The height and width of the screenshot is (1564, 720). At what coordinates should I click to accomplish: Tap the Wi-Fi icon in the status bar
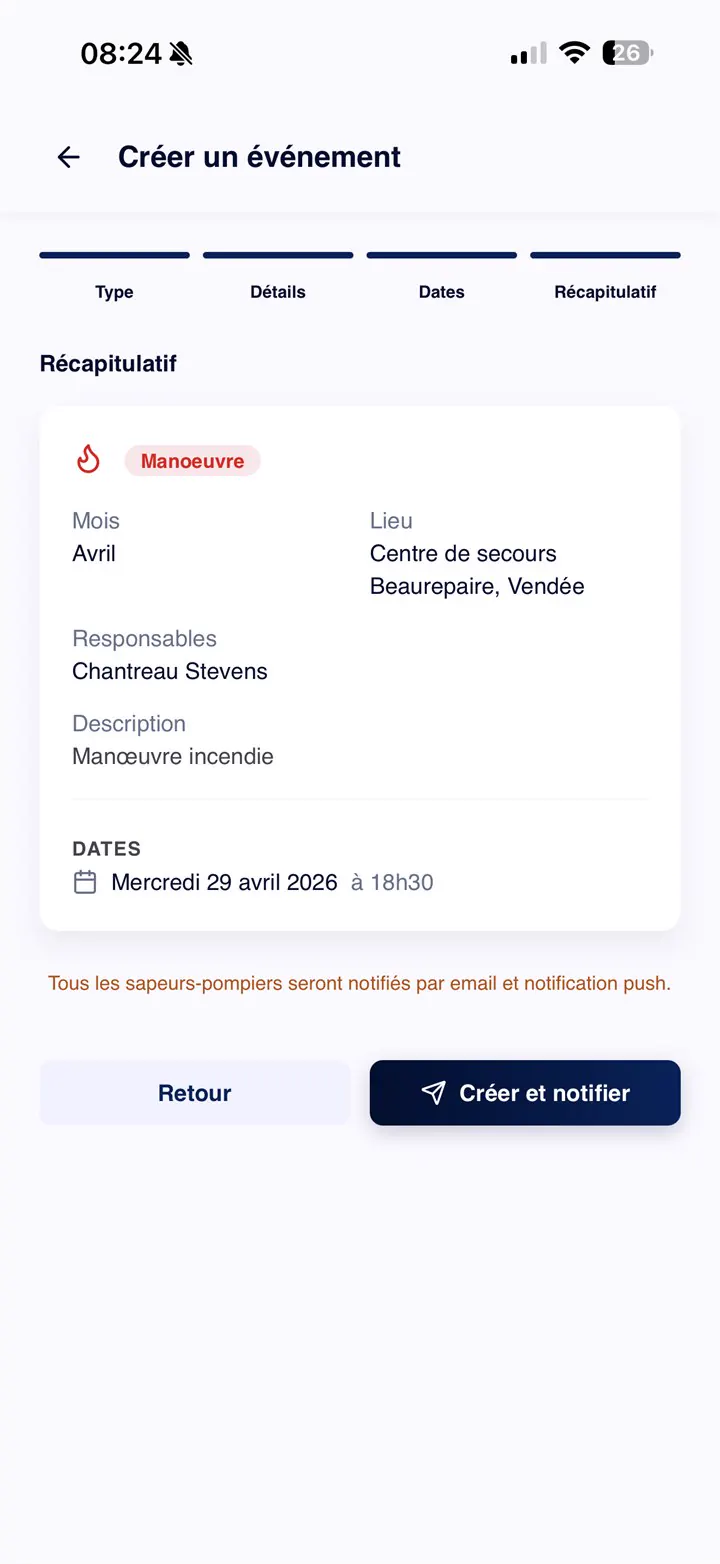click(x=574, y=53)
